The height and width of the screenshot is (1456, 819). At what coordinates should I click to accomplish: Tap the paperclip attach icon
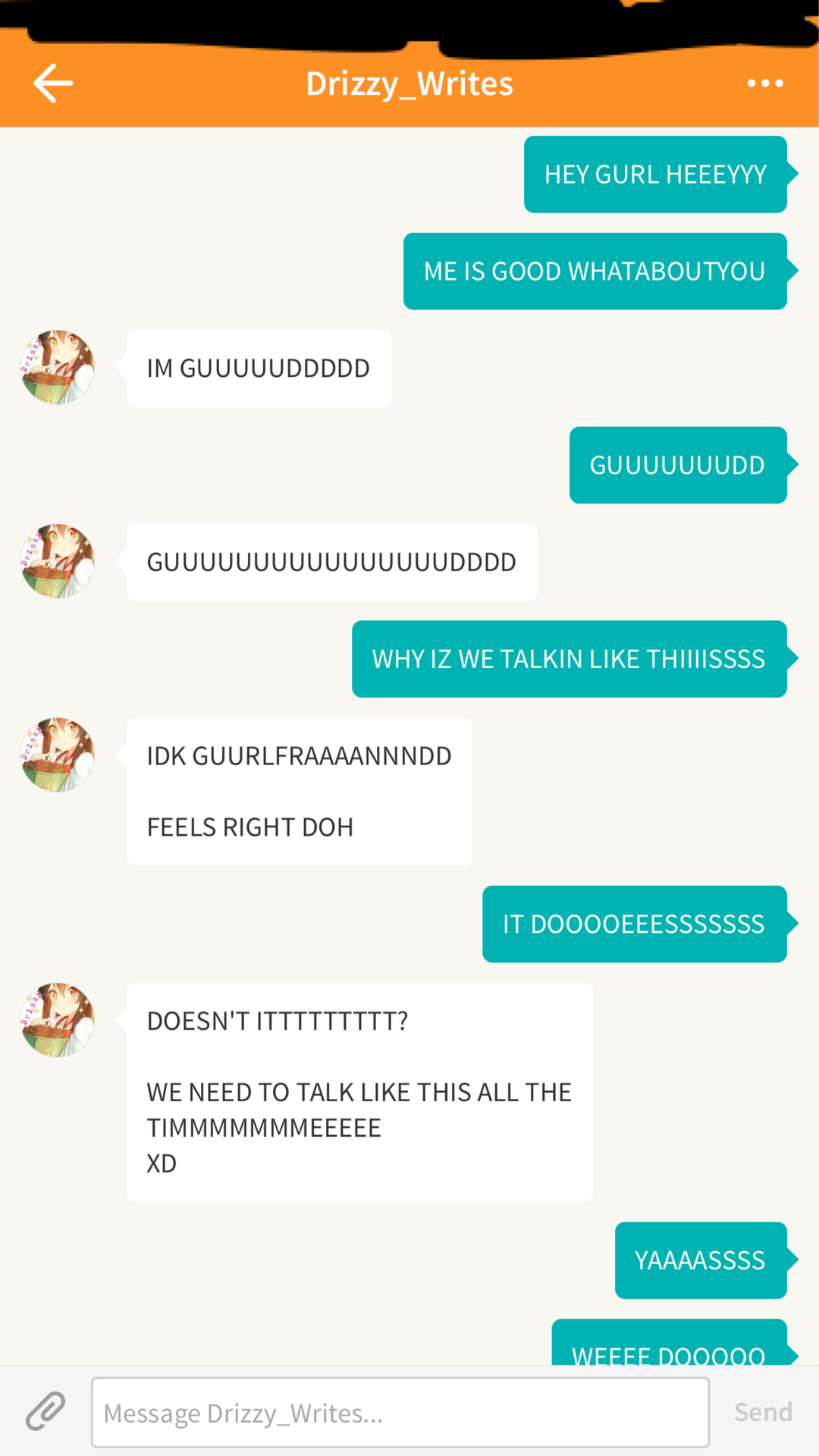coord(45,1411)
